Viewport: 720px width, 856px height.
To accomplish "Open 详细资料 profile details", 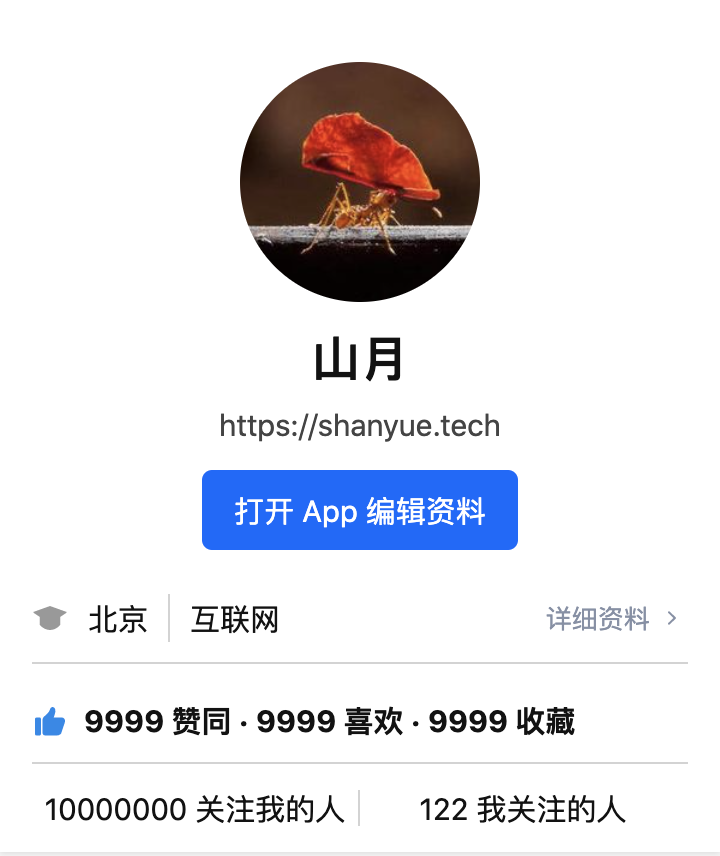I will coord(611,619).
